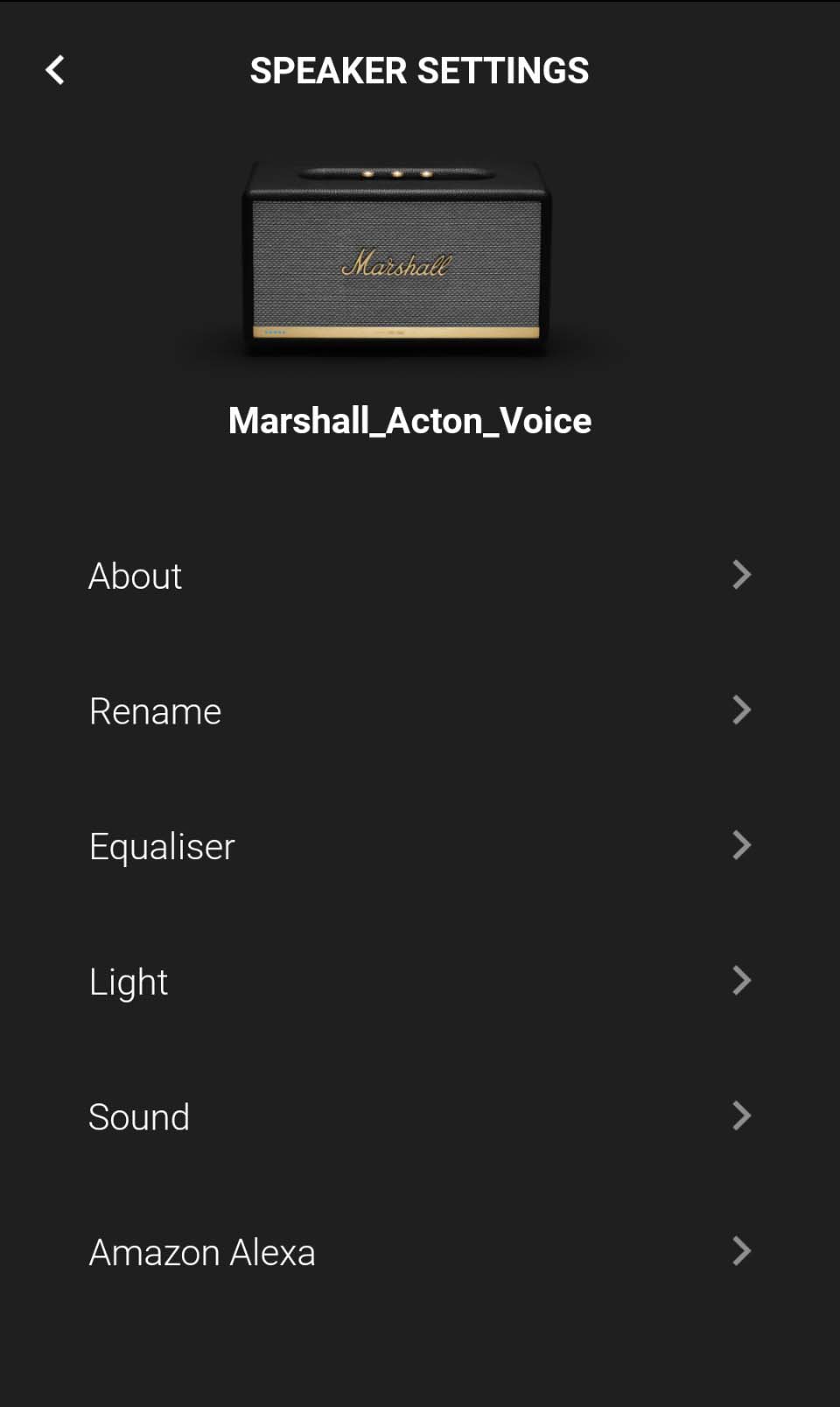Click the back arrow to leave Speaker Settings
The image size is (840, 1407).
[x=54, y=70]
